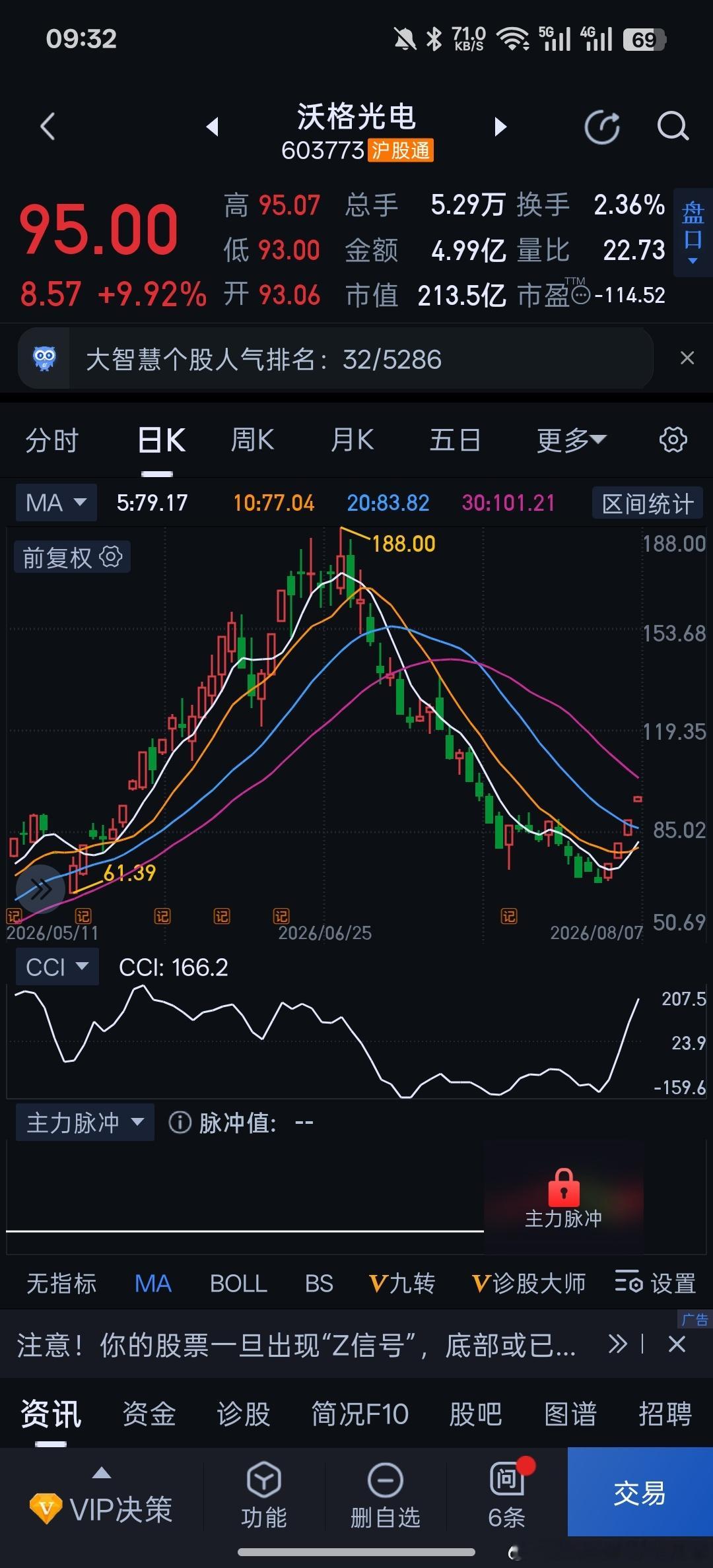Switch to the 分时 chart tab

point(51,440)
